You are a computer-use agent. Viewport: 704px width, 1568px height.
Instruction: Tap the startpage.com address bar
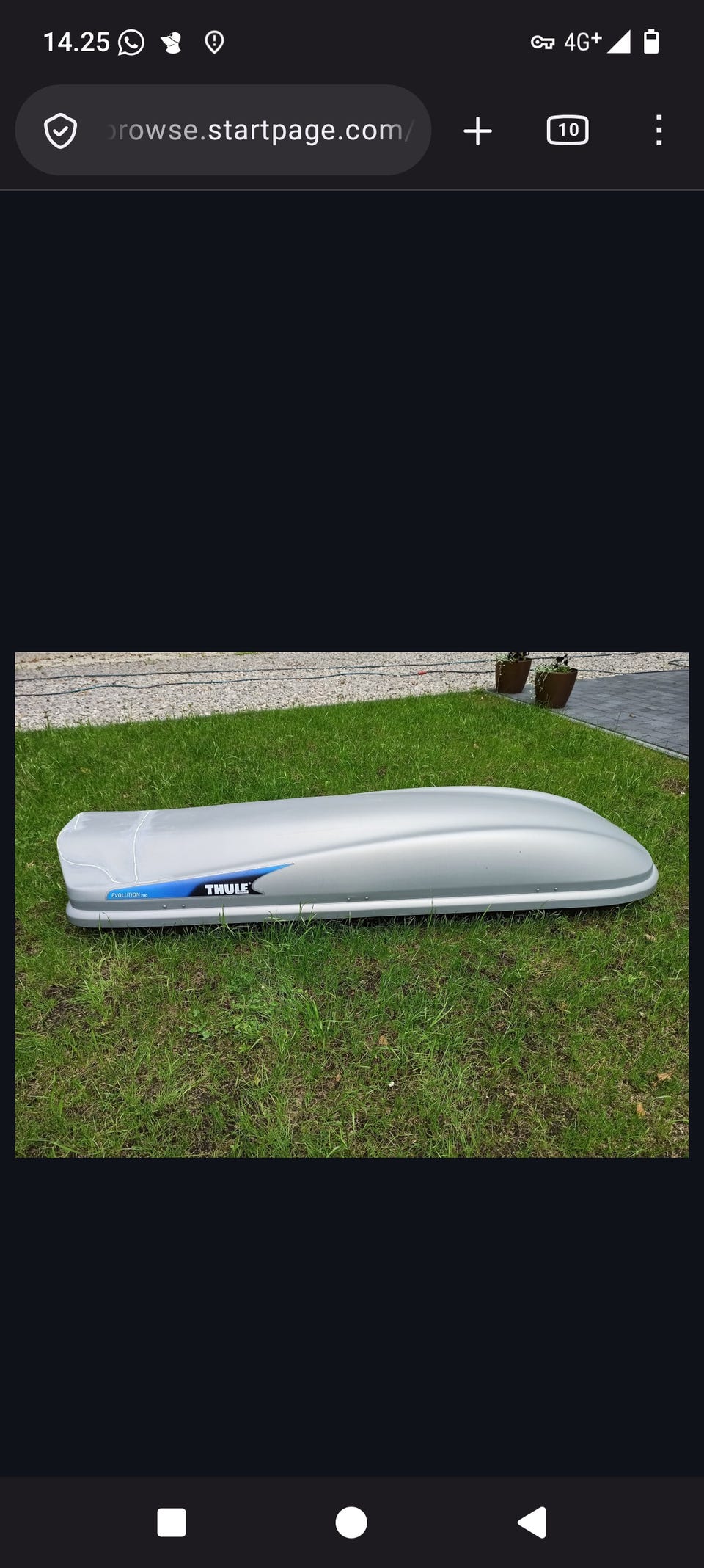pyautogui.click(x=223, y=130)
